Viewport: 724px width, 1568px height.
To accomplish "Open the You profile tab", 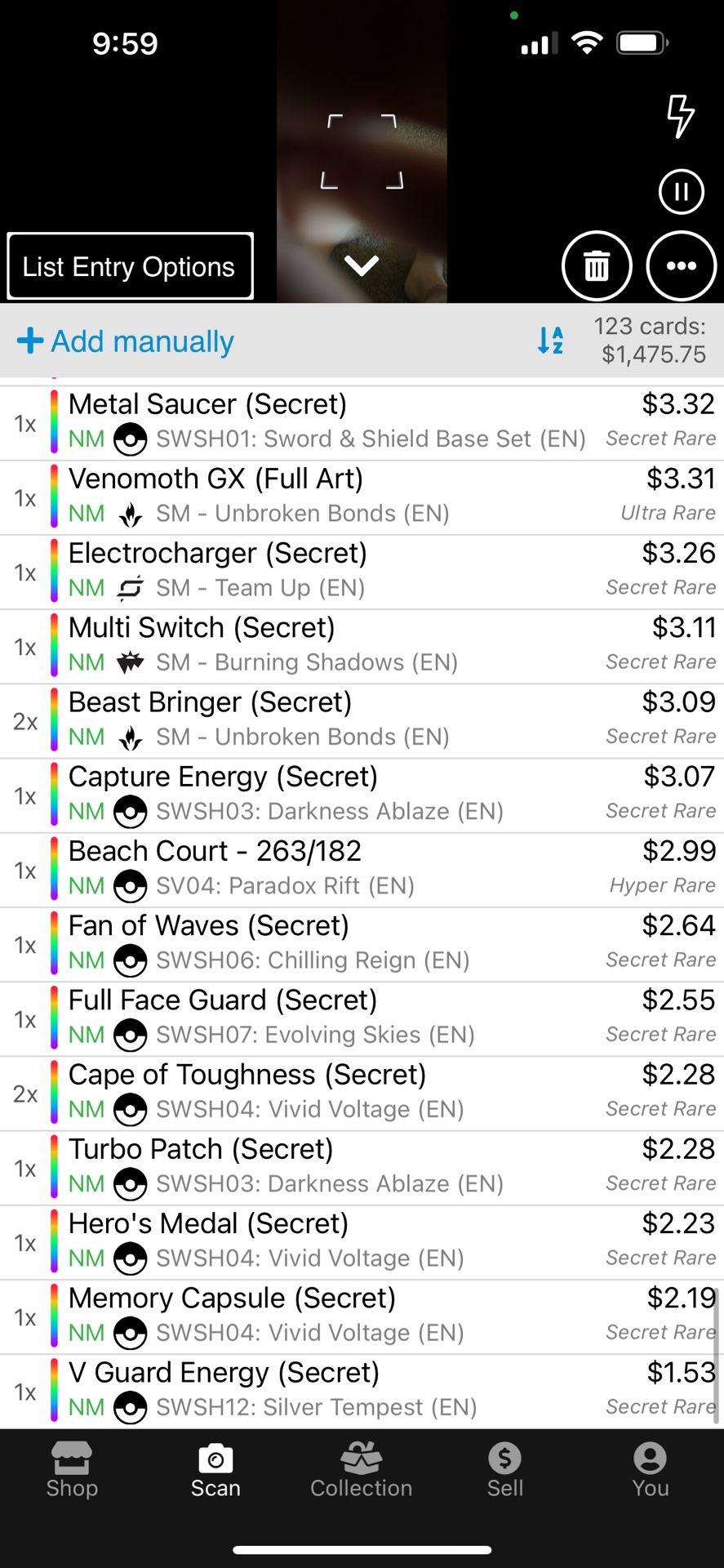I will (x=650, y=1470).
